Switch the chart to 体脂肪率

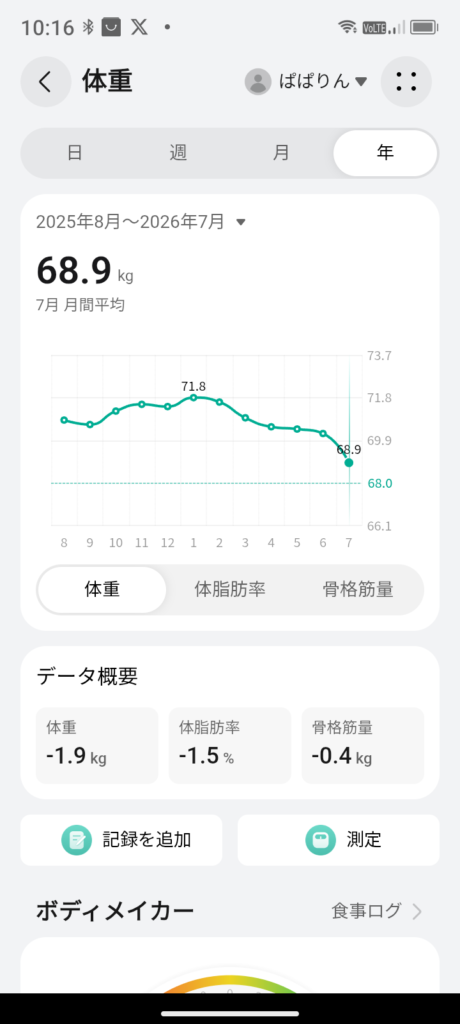click(230, 590)
